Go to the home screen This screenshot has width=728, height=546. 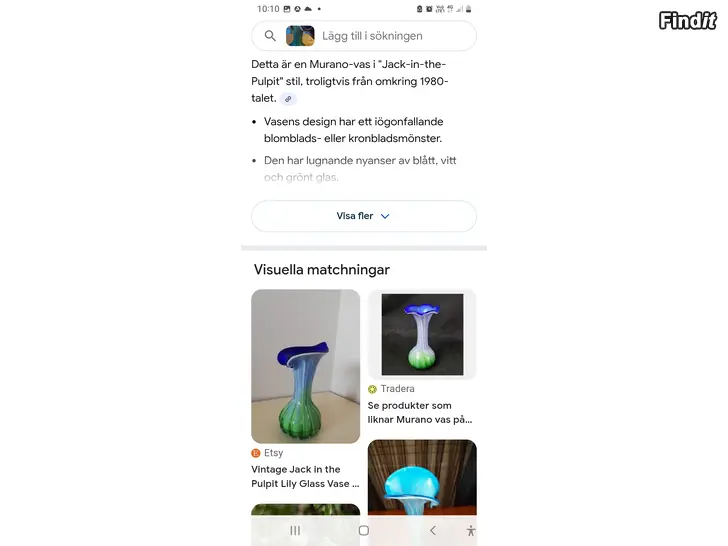click(363, 531)
